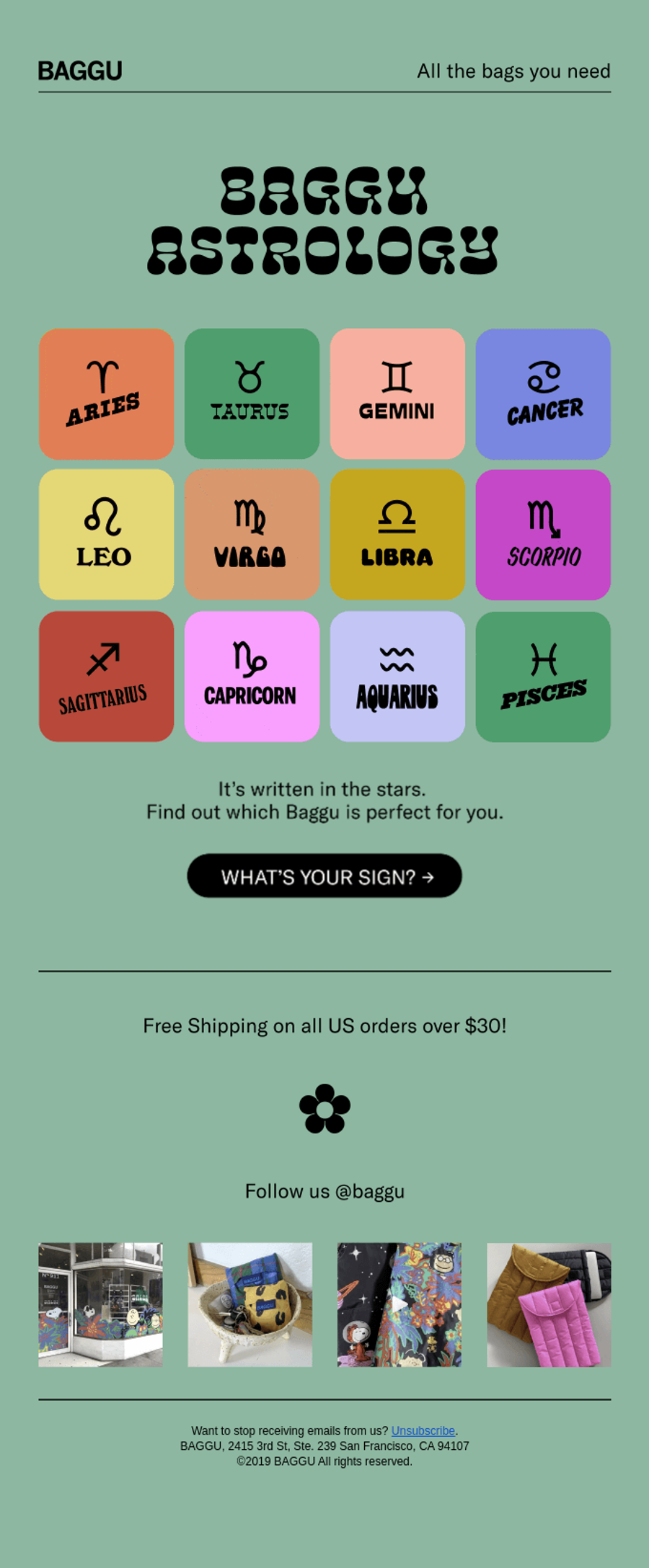Image resolution: width=649 pixels, height=1568 pixels.
Task: Tap the Cancer zodiac tile
Action: 543,394
